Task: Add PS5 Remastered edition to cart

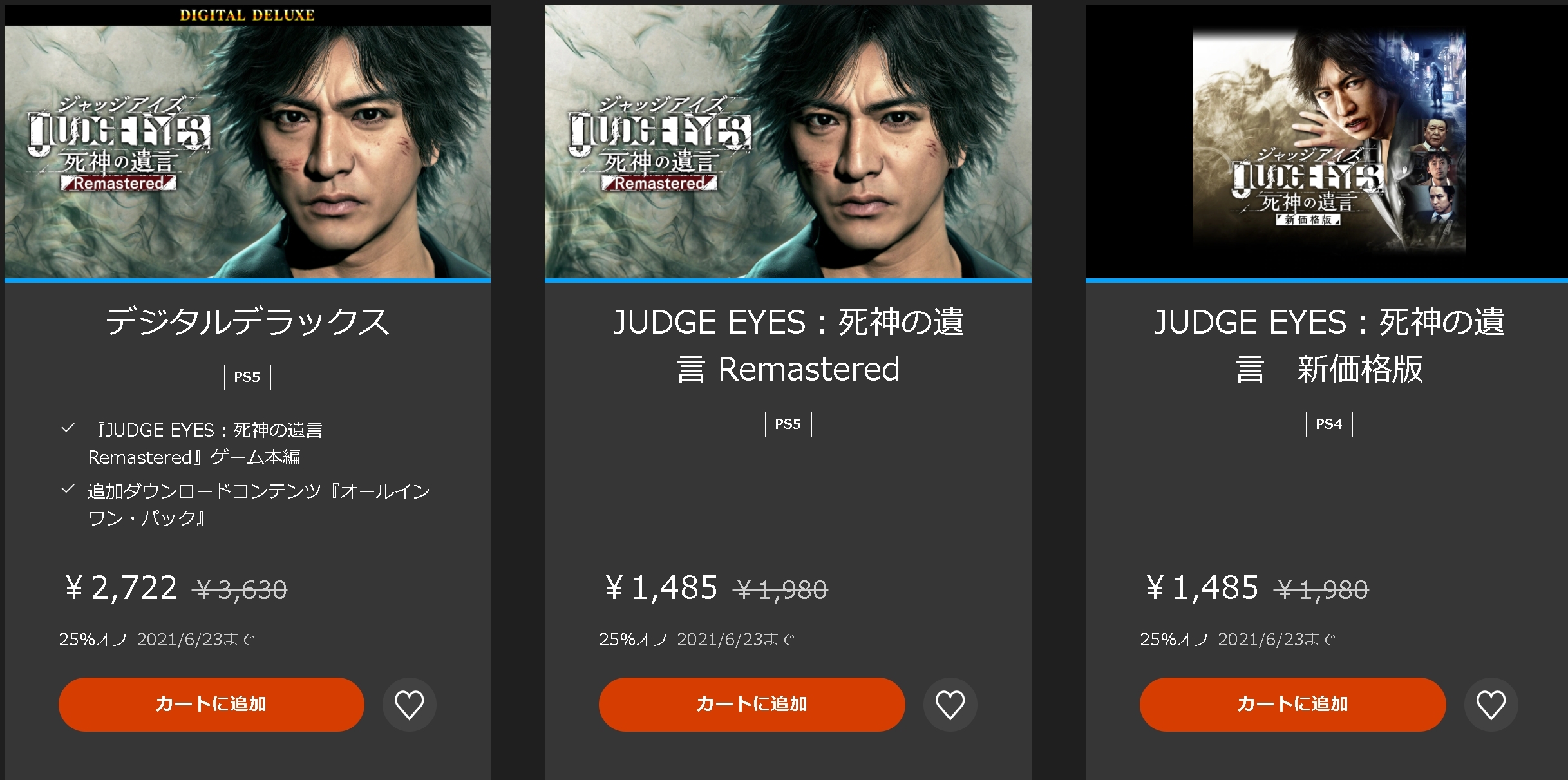Action: tap(751, 704)
